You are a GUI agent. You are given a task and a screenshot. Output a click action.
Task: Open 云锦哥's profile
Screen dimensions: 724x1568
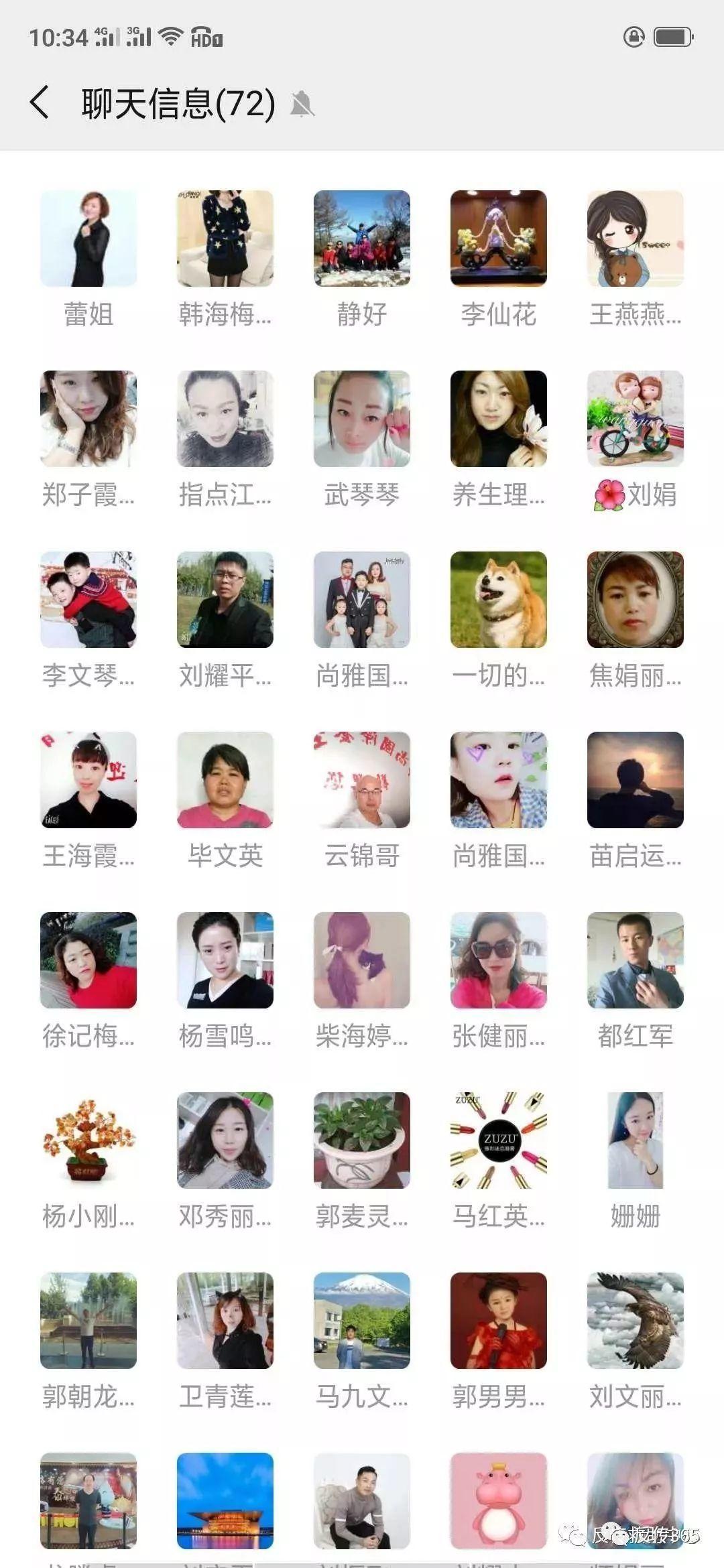(x=362, y=780)
